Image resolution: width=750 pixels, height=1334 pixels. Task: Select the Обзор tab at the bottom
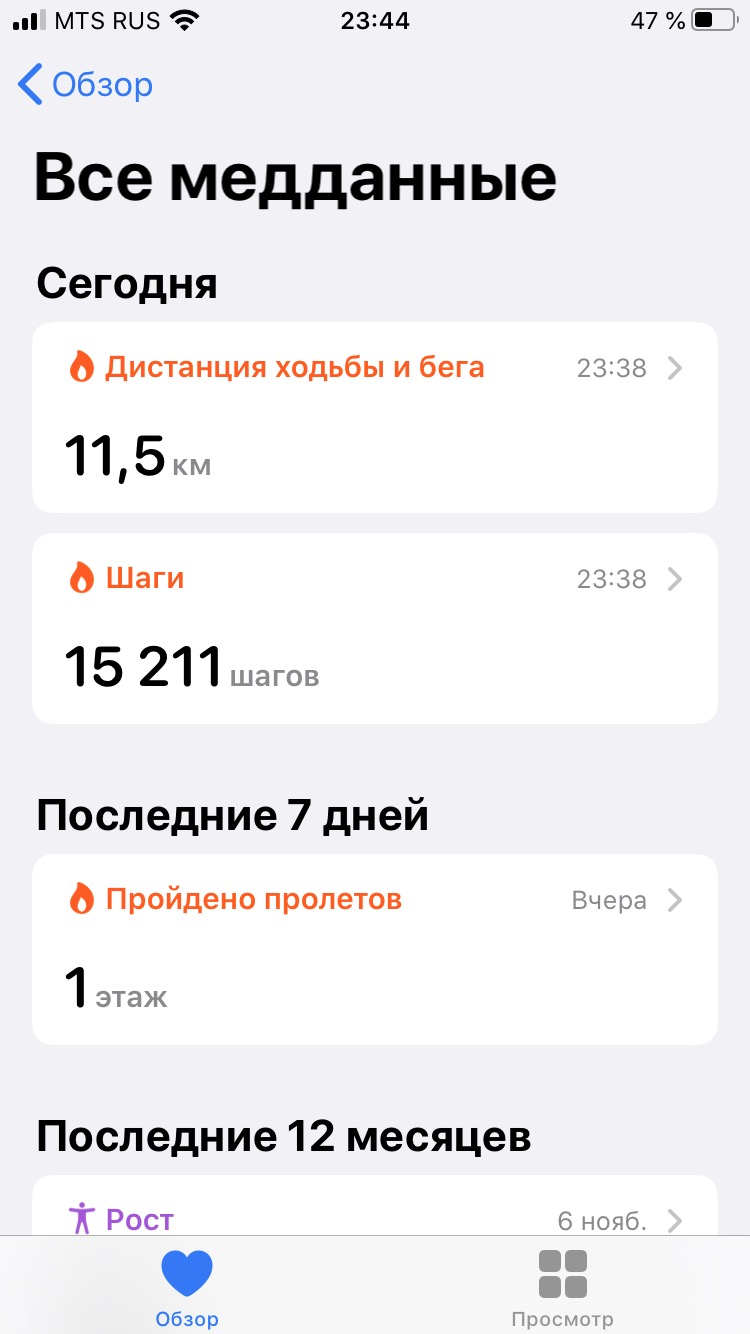pos(187,1286)
